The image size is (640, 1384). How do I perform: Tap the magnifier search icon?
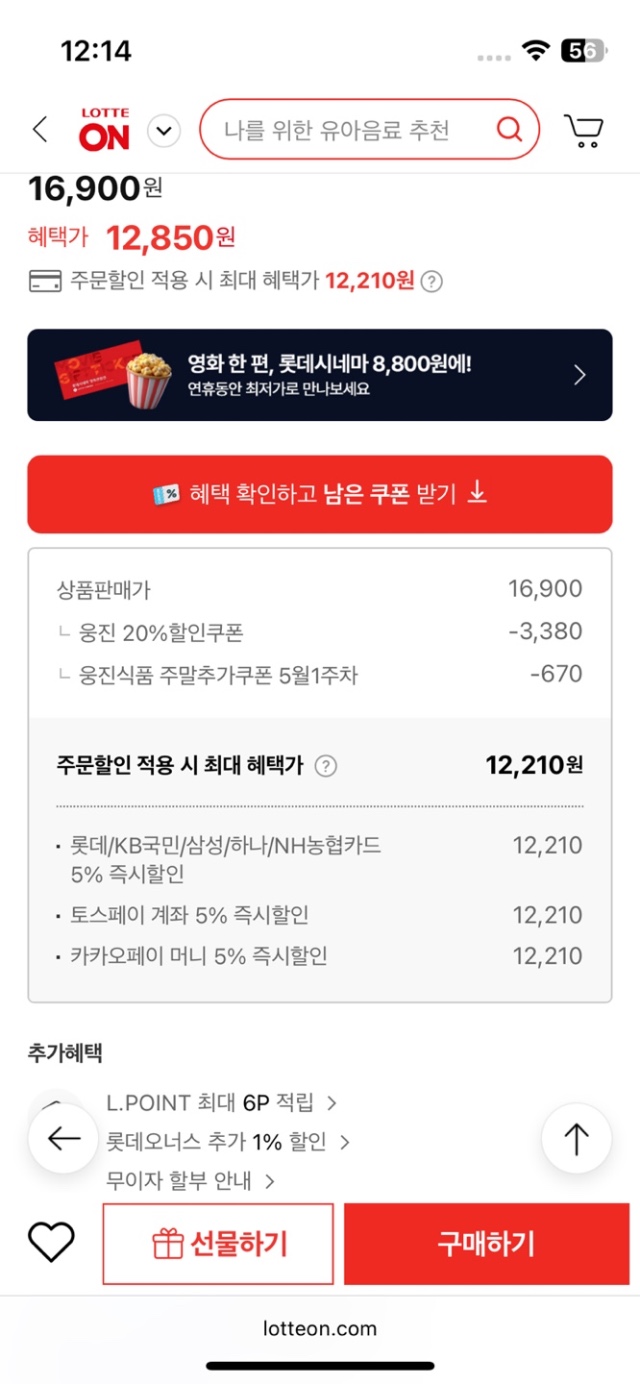pyautogui.click(x=509, y=130)
